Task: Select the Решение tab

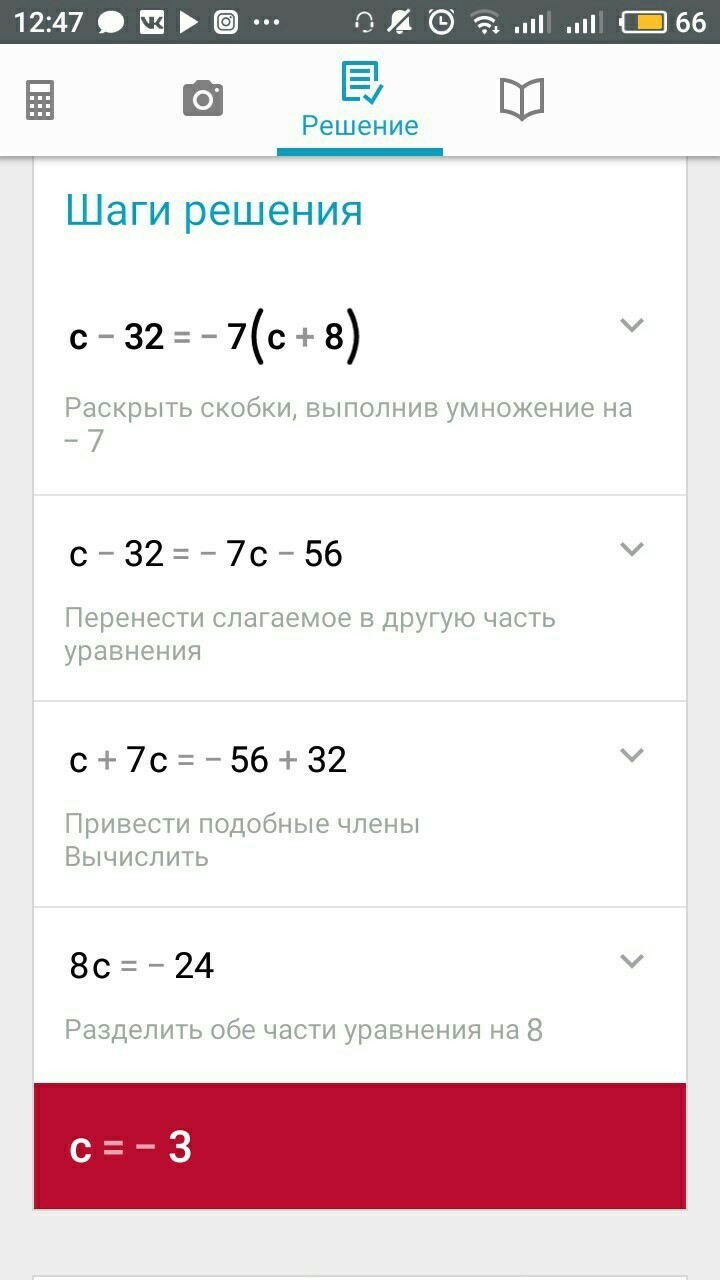Action: 360,100
